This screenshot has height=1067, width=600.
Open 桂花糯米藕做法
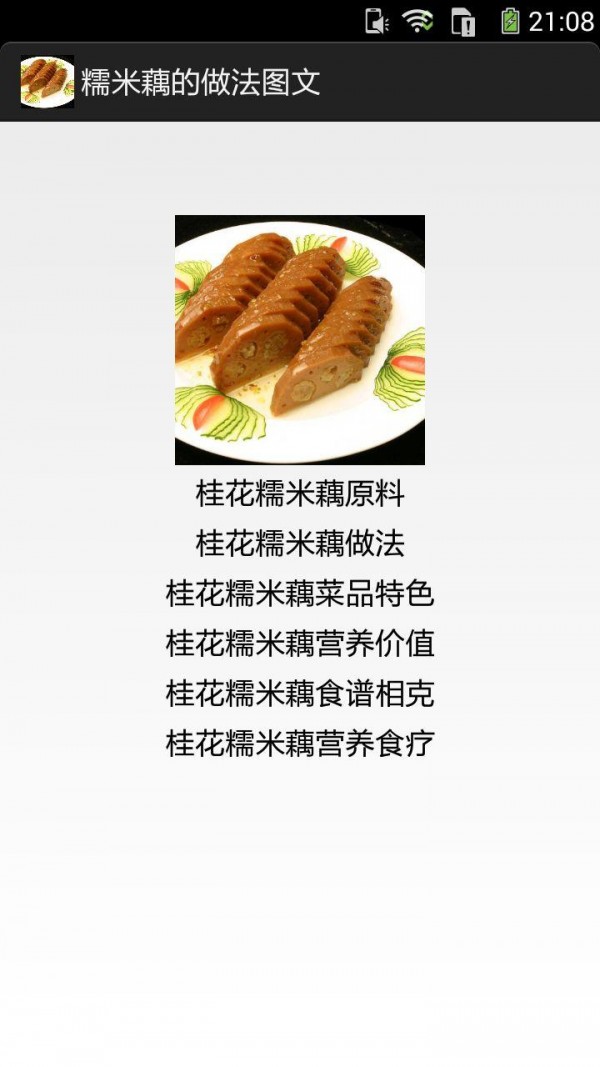[300, 544]
